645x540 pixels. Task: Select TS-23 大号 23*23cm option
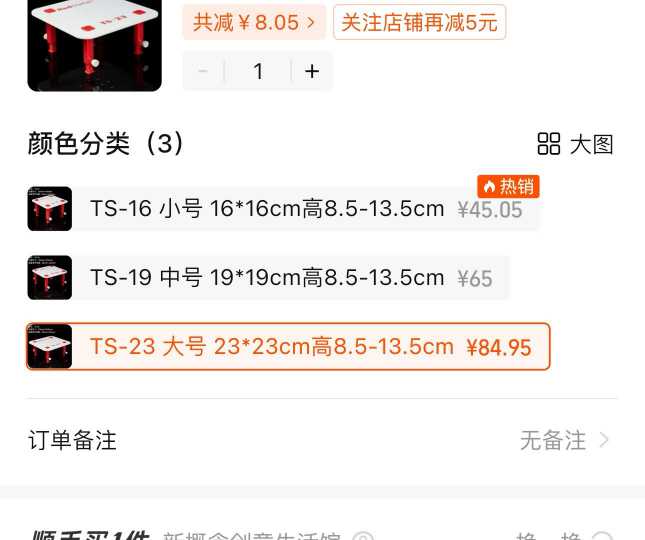[288, 347]
